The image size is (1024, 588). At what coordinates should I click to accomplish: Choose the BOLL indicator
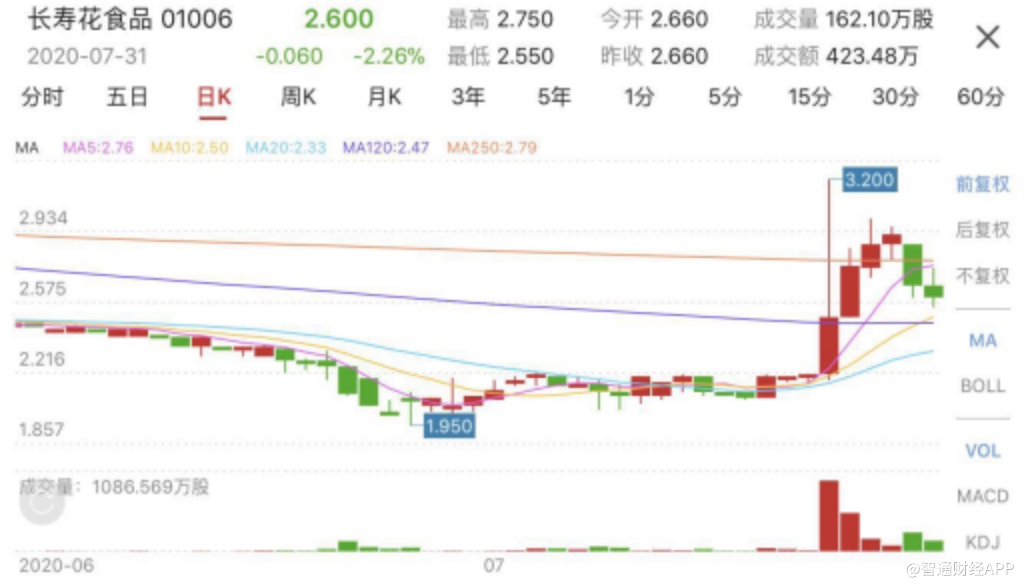982,386
